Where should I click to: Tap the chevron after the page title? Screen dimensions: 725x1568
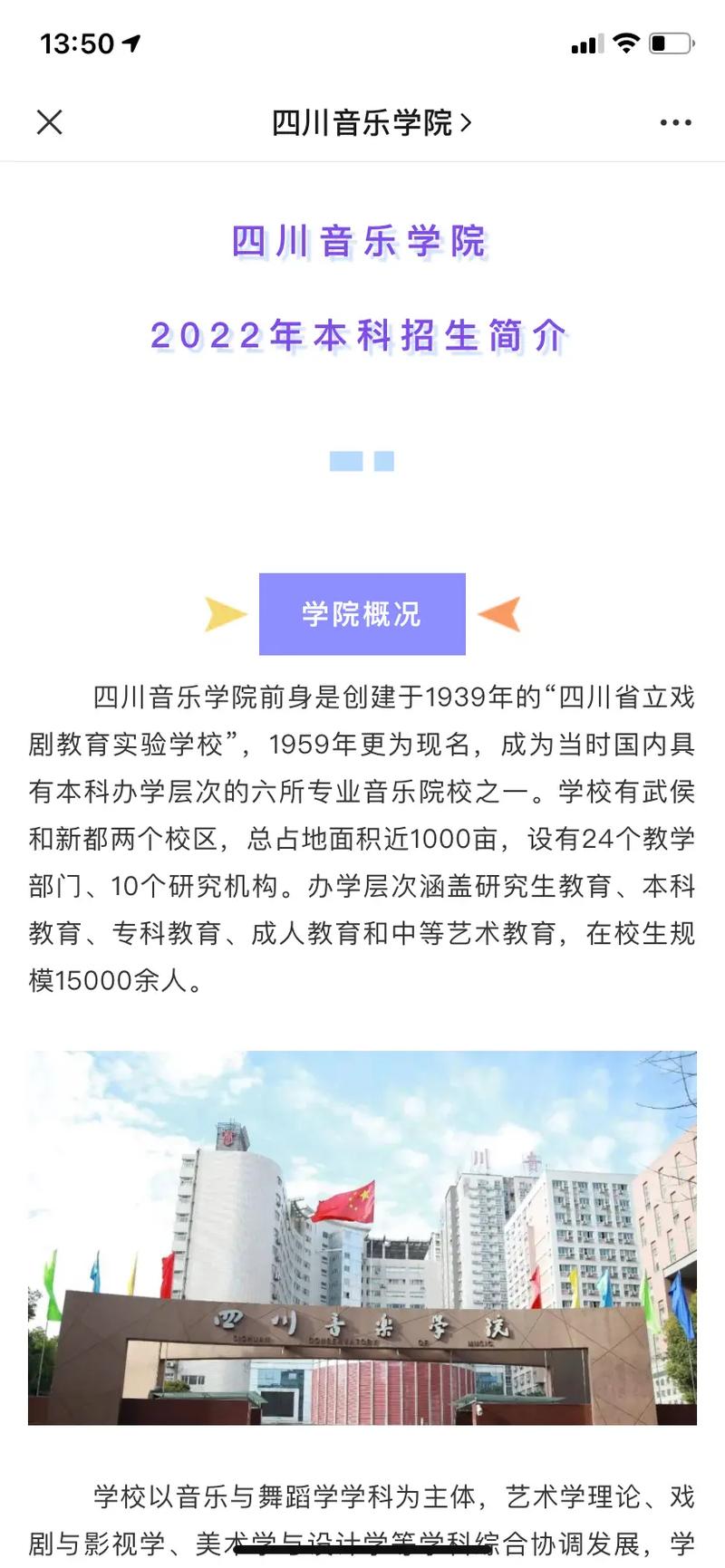coord(467,121)
